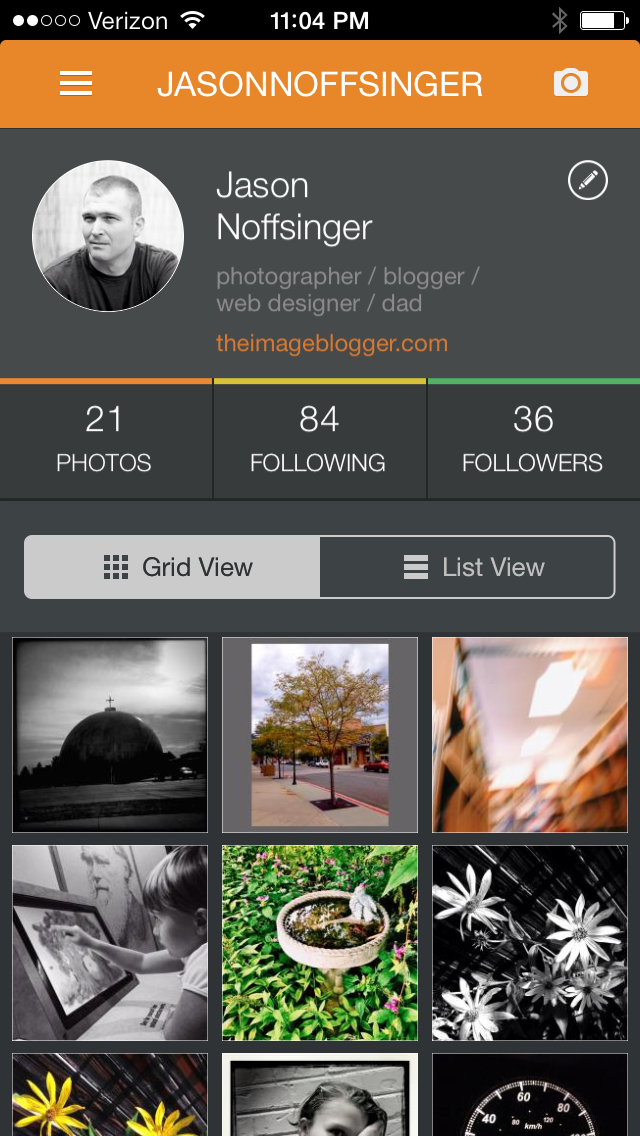Open the speedometer photo

click(x=530, y=1096)
